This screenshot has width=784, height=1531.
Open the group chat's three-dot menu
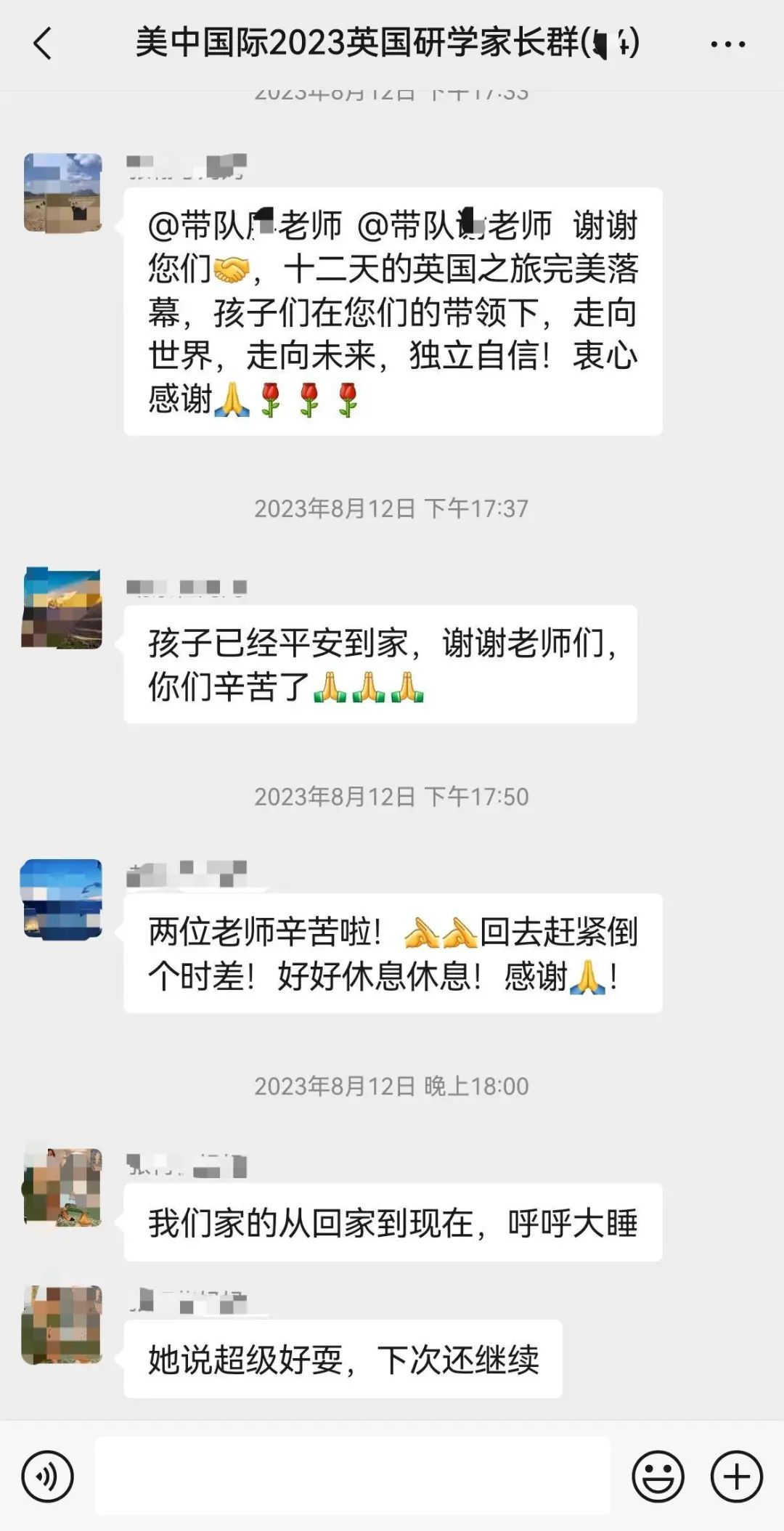click(x=727, y=44)
